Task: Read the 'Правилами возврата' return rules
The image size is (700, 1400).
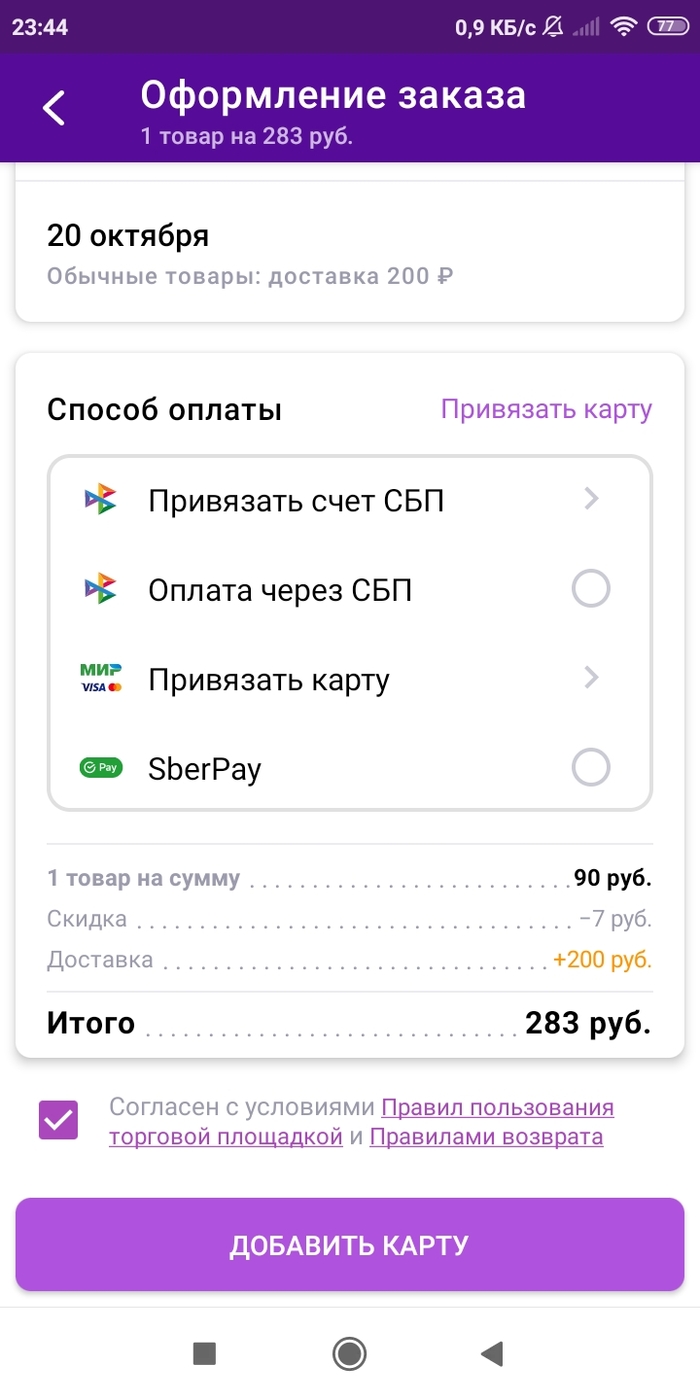Action: [486, 1137]
